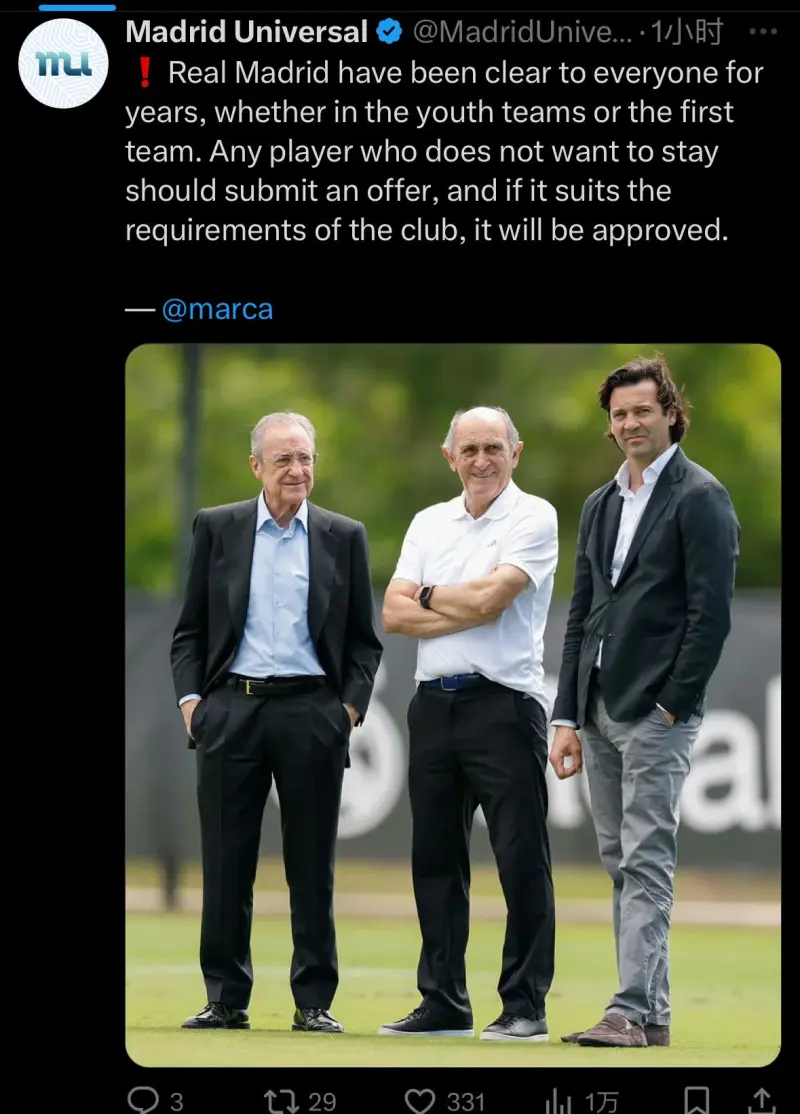Like the Madrid Universal tweet
The image size is (800, 1114).
(x=421, y=1100)
